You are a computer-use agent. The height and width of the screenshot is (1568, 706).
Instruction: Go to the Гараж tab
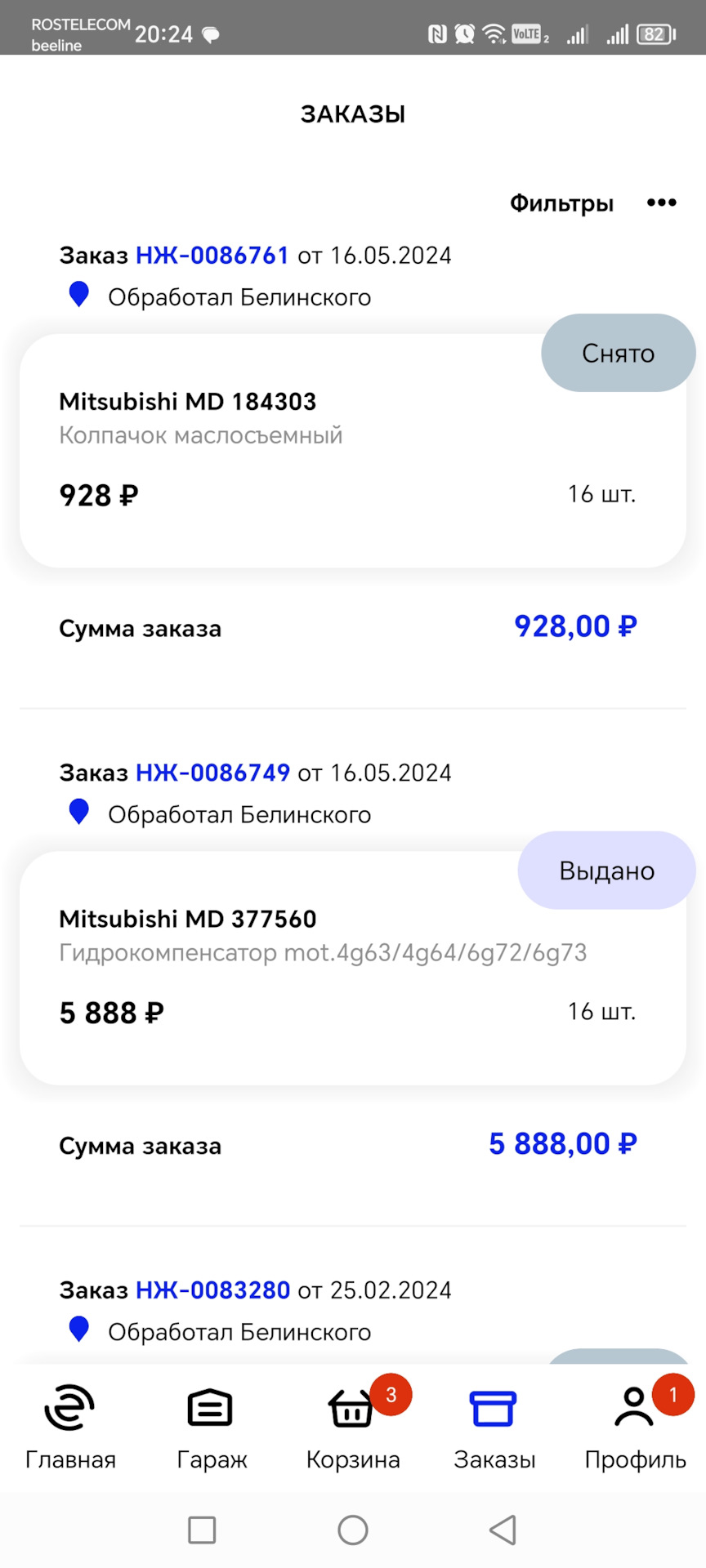(x=211, y=1428)
